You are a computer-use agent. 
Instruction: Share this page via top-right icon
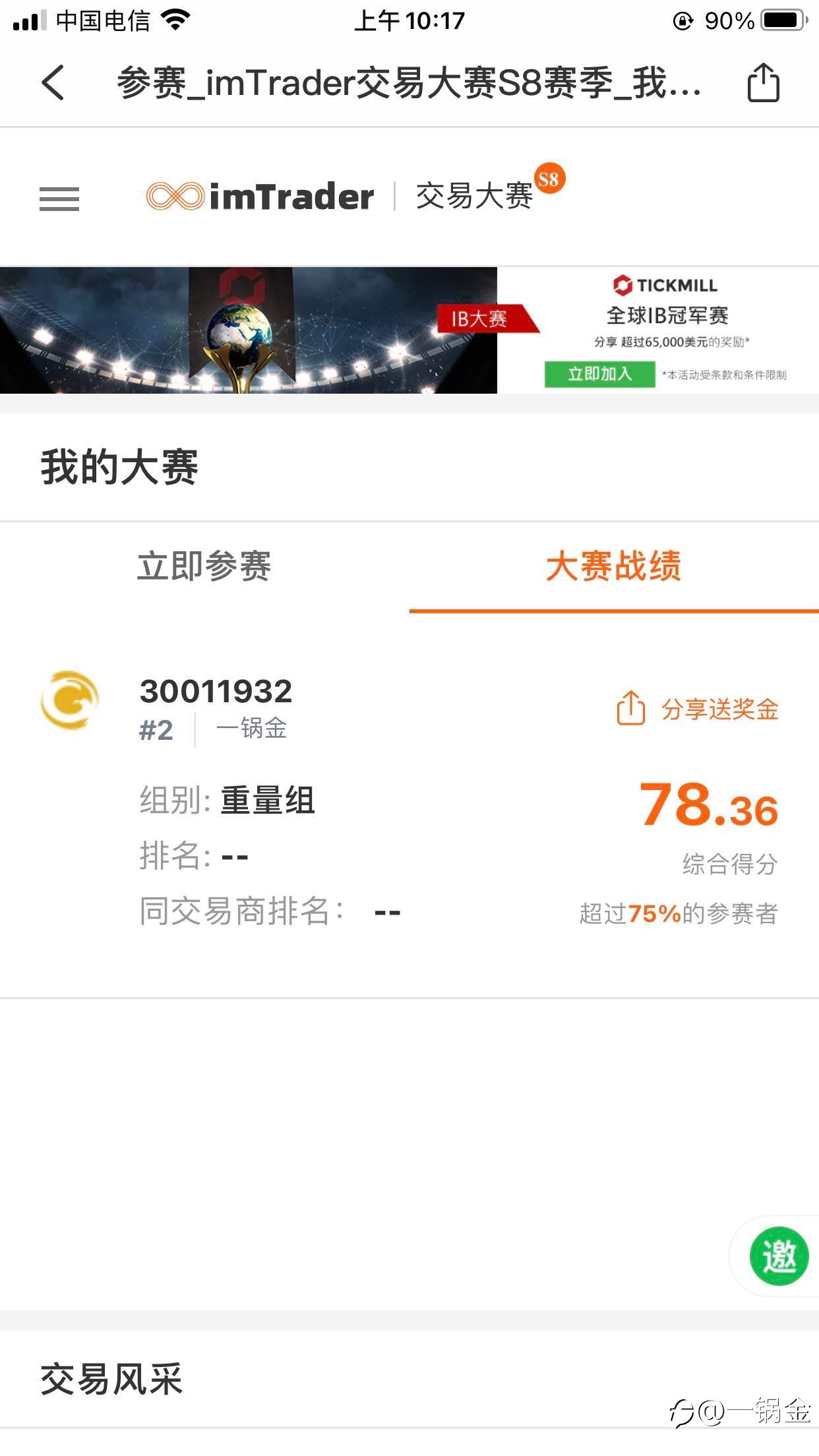pyautogui.click(x=763, y=82)
